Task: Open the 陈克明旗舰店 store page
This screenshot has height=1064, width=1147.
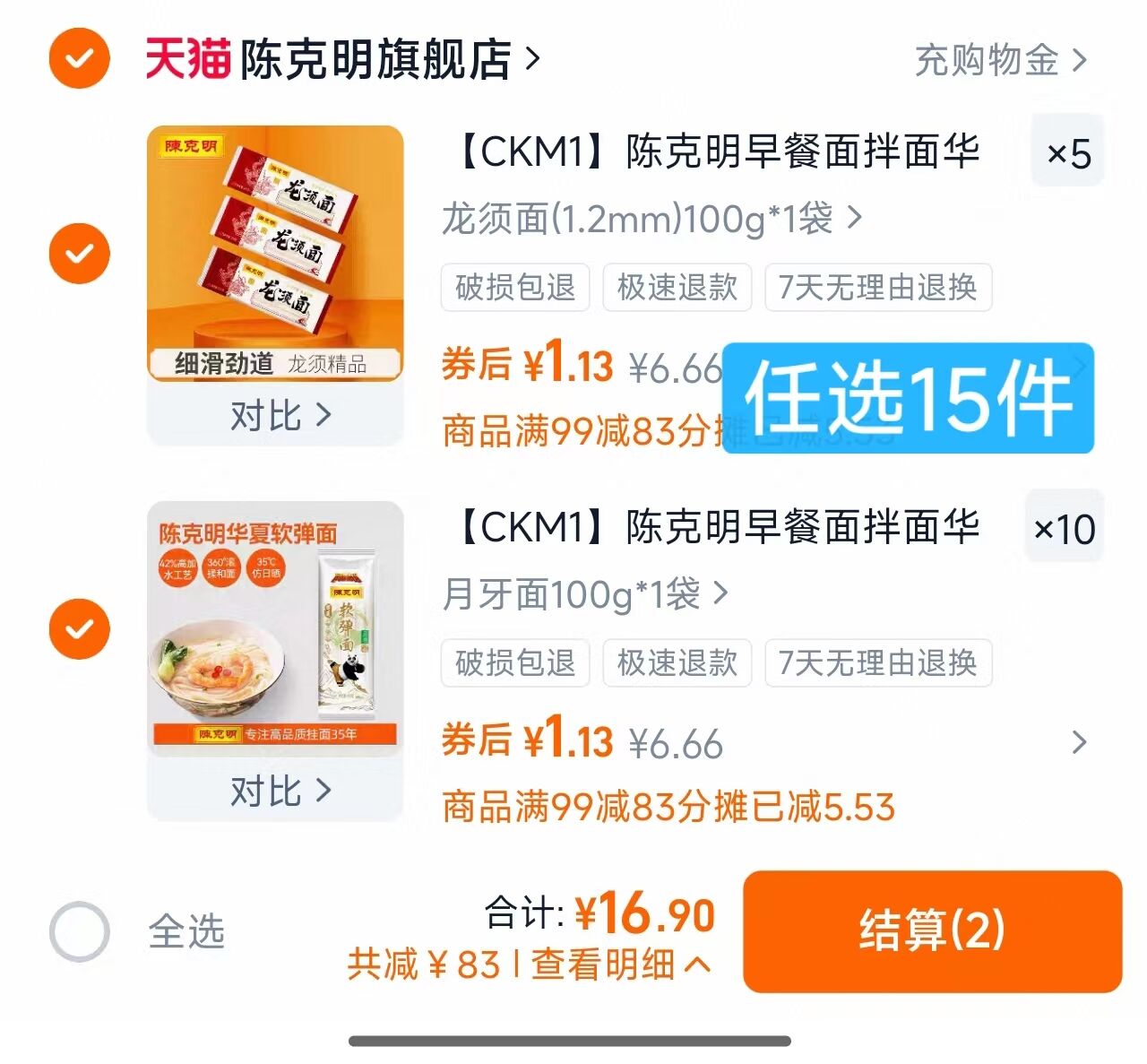Action: [376, 60]
